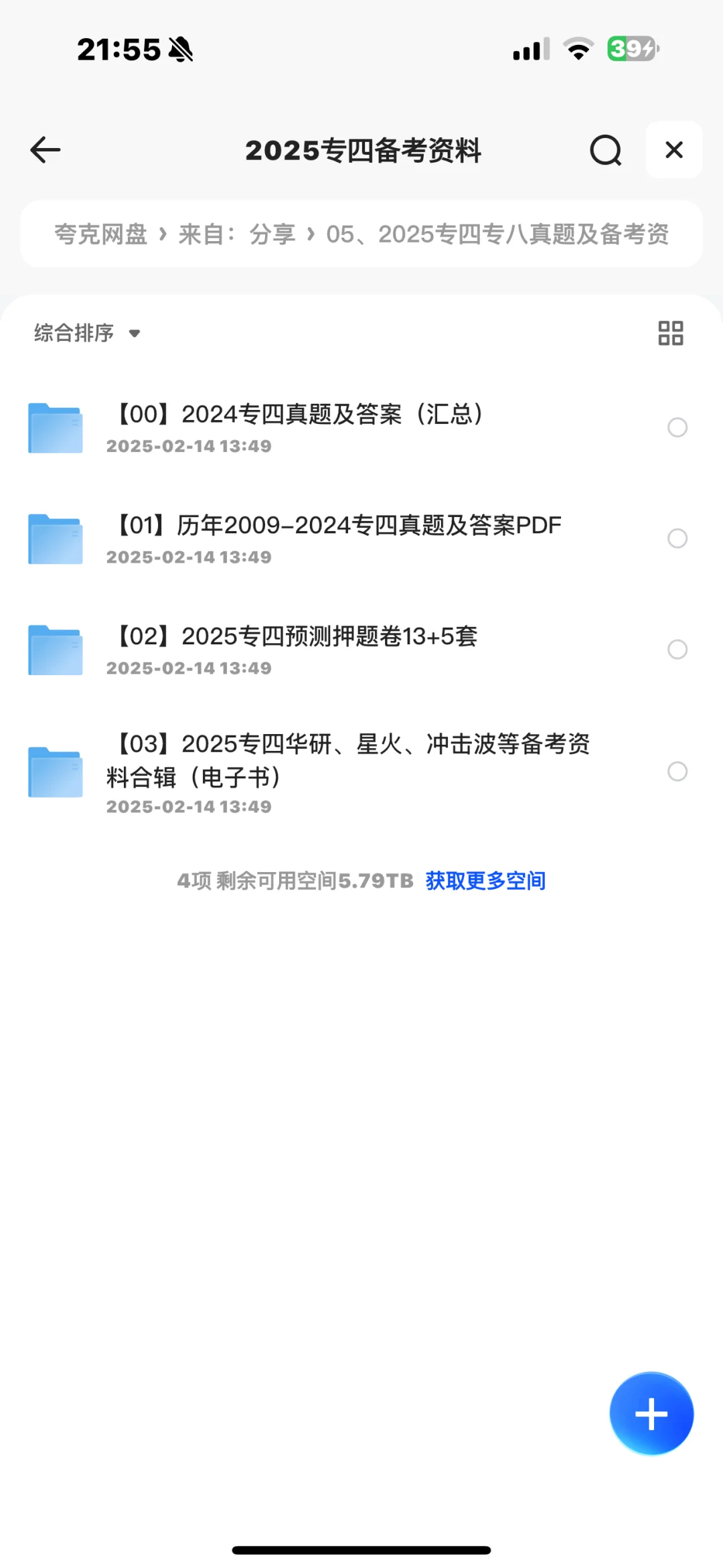
Task: Select the 【02】预测押题卷 folder circle
Action: click(x=677, y=650)
